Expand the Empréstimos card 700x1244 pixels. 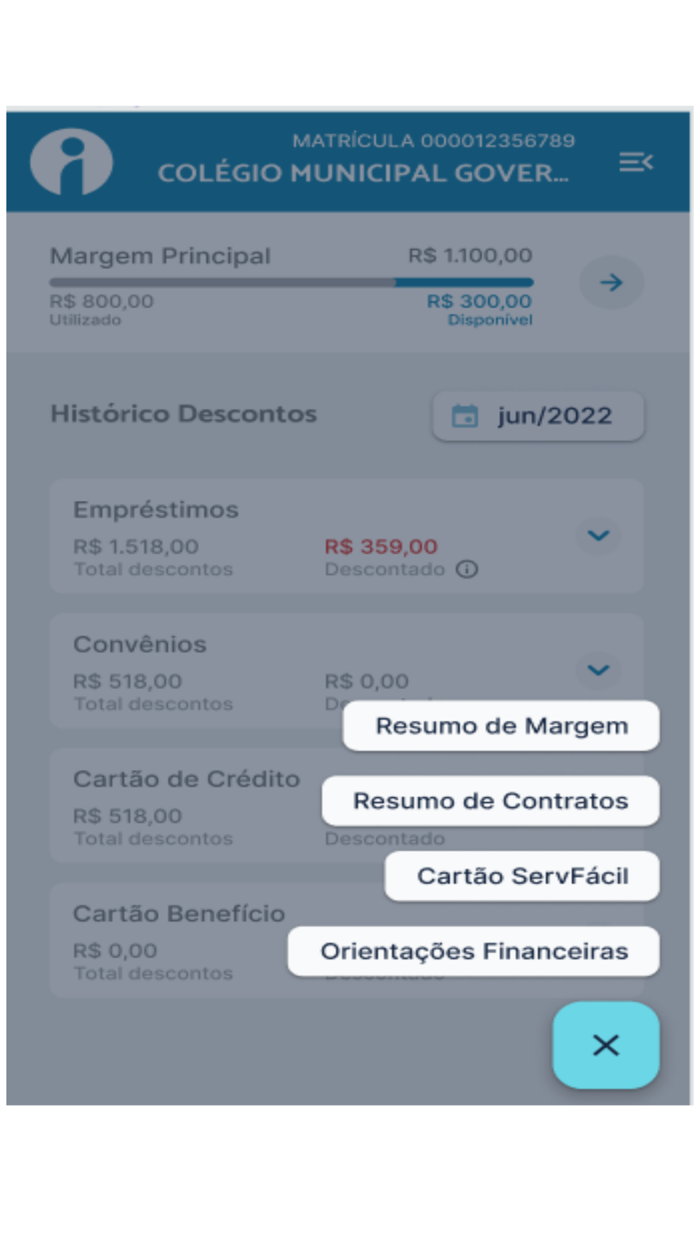coord(598,536)
